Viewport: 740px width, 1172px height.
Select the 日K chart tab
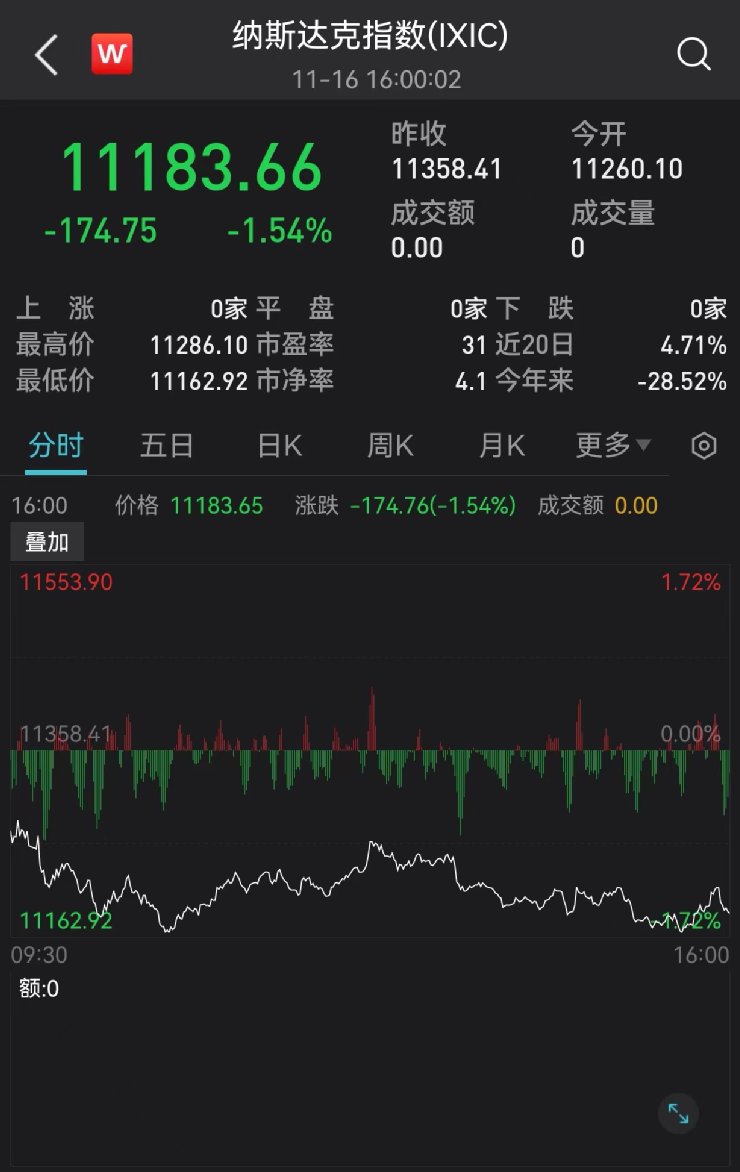[279, 445]
